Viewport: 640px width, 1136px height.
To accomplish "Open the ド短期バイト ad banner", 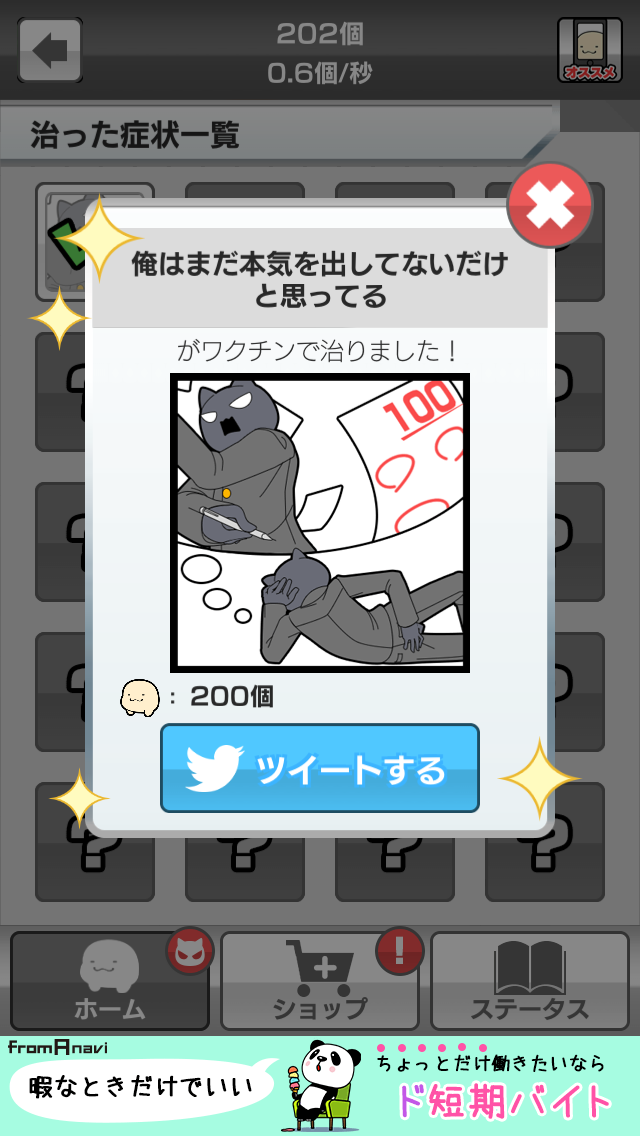I will point(320,1086).
